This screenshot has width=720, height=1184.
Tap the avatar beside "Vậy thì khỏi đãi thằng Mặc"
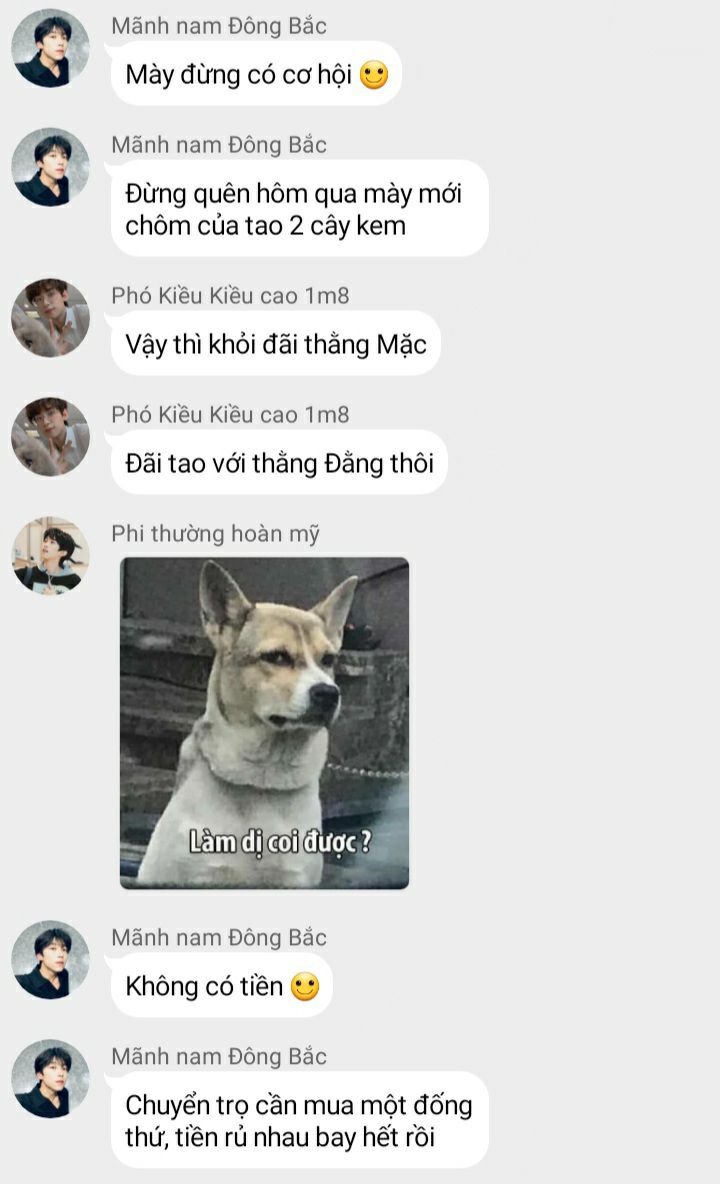[x=51, y=318]
